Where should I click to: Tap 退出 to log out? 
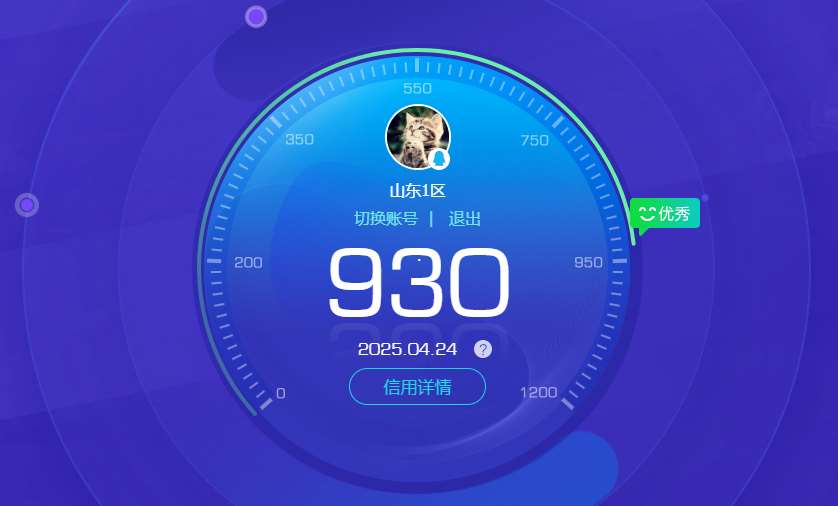click(464, 219)
